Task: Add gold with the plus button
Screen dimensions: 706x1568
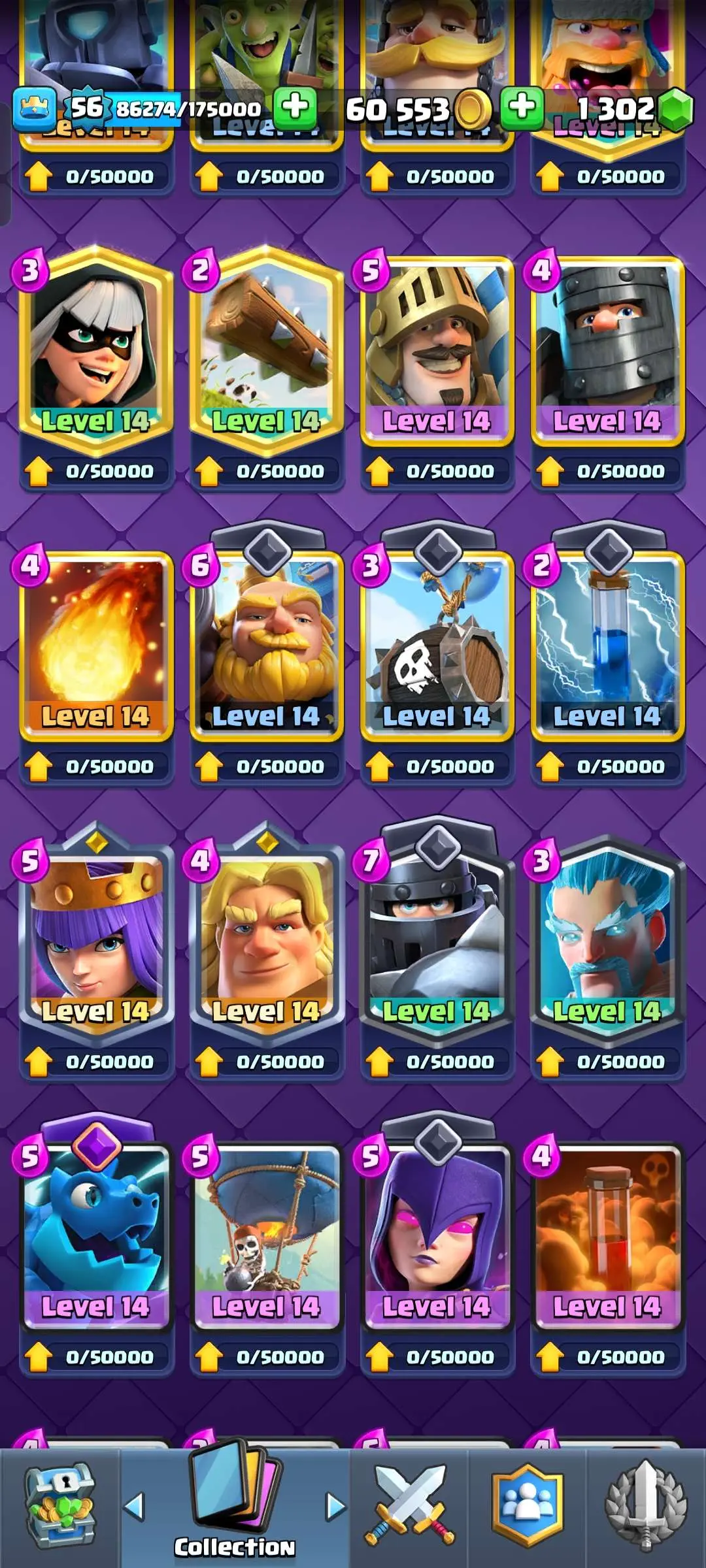Action: (522, 107)
